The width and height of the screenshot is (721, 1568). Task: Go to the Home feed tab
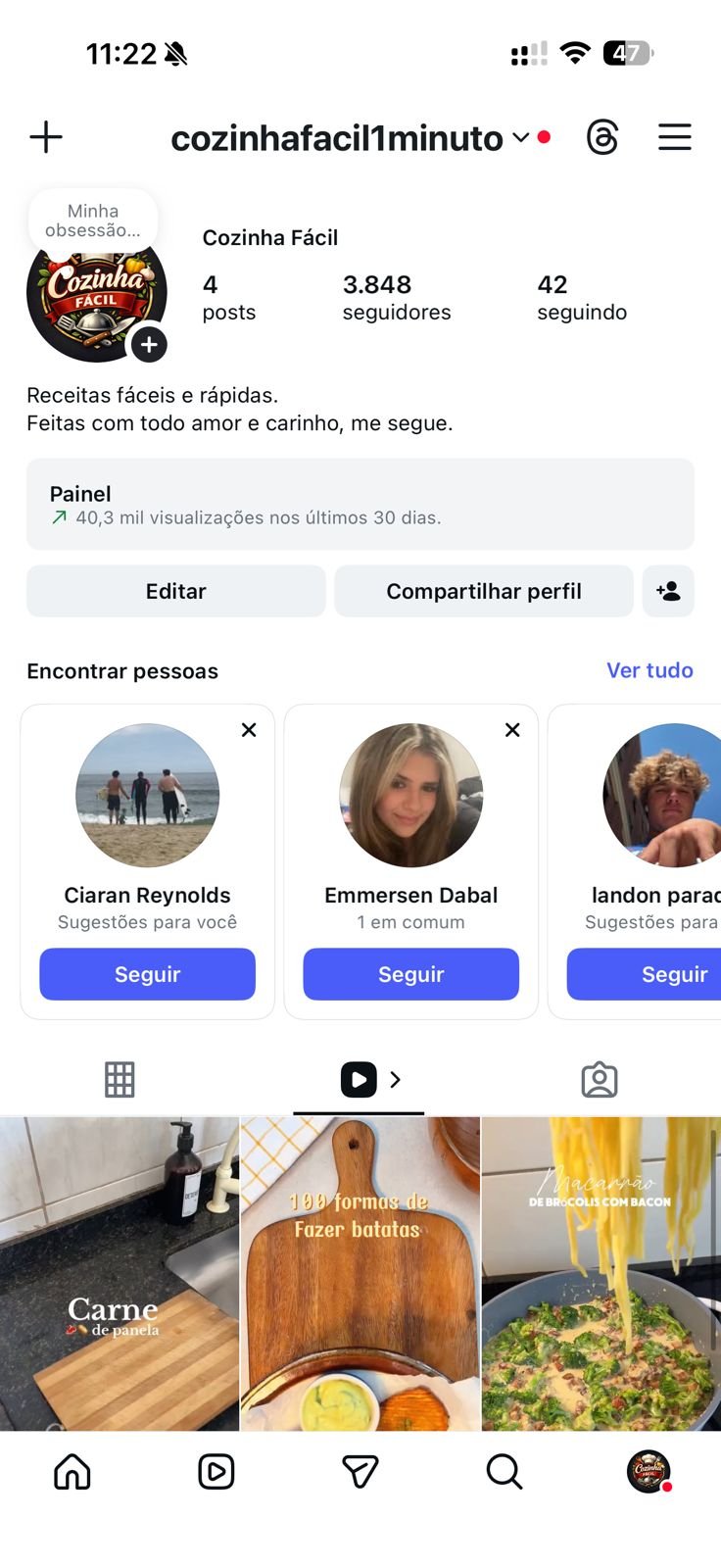click(72, 1471)
